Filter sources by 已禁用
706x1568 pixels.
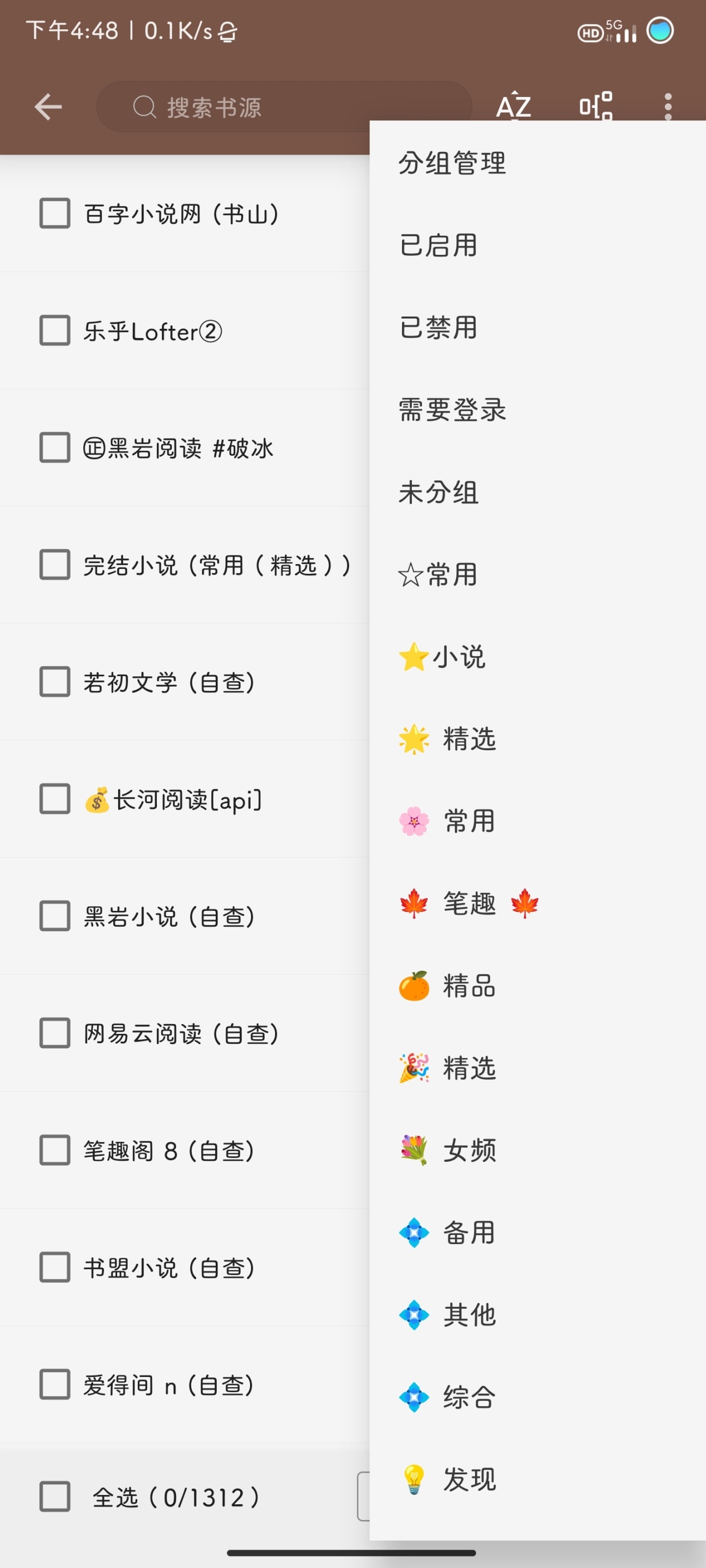(439, 327)
